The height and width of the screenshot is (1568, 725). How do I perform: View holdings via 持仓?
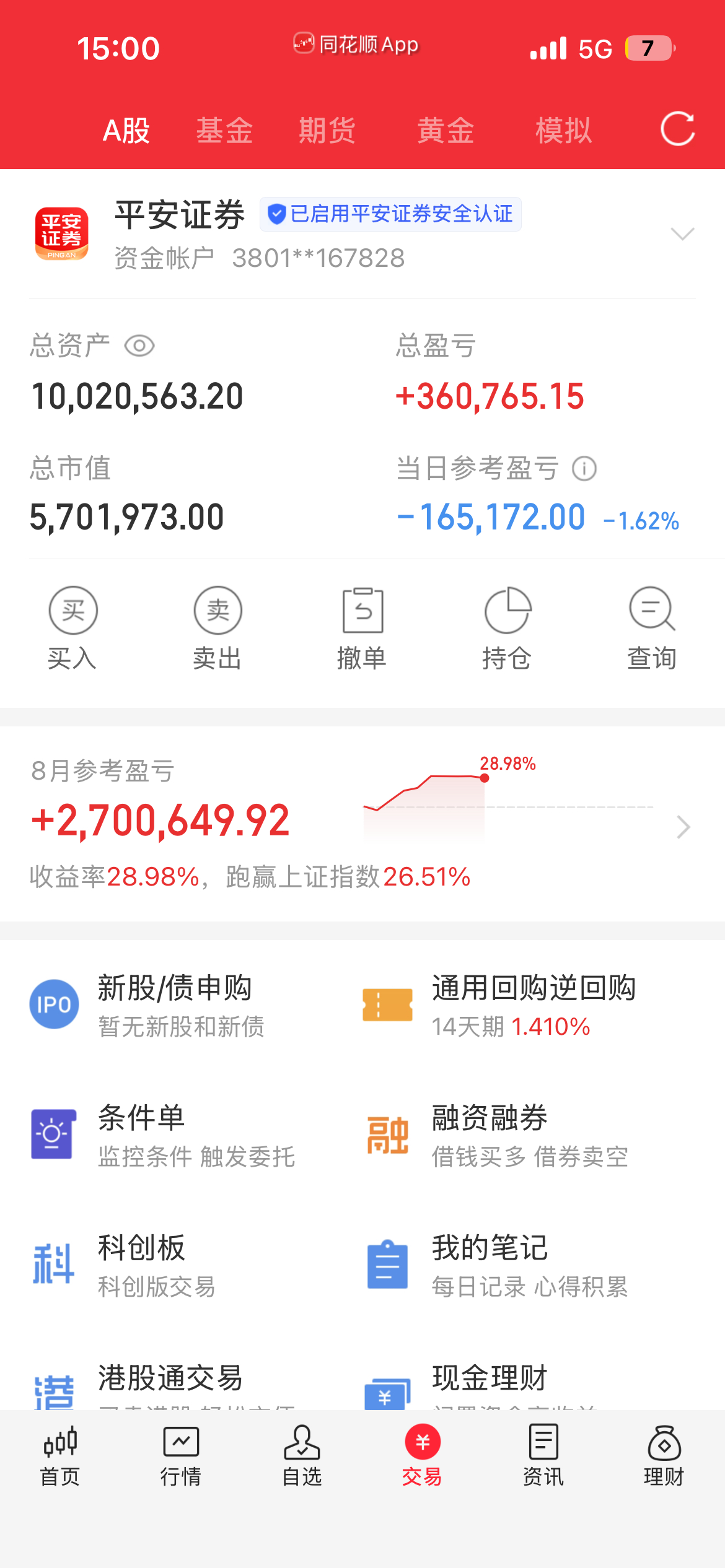[507, 628]
